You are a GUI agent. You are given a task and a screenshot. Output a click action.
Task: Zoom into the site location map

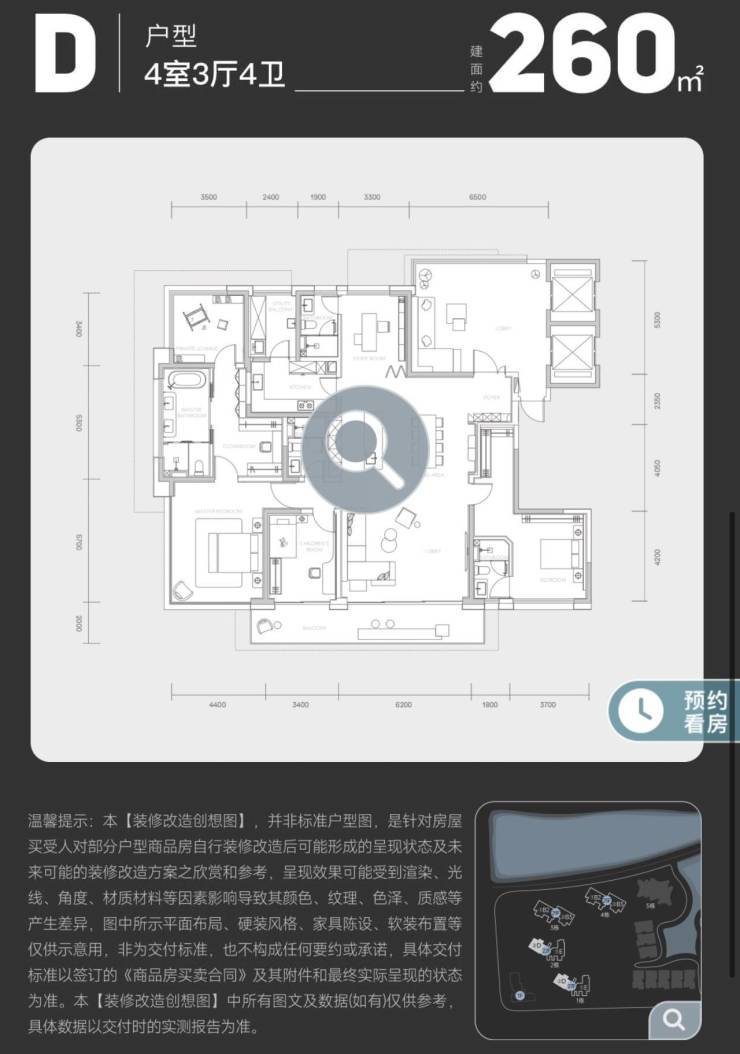click(673, 1019)
